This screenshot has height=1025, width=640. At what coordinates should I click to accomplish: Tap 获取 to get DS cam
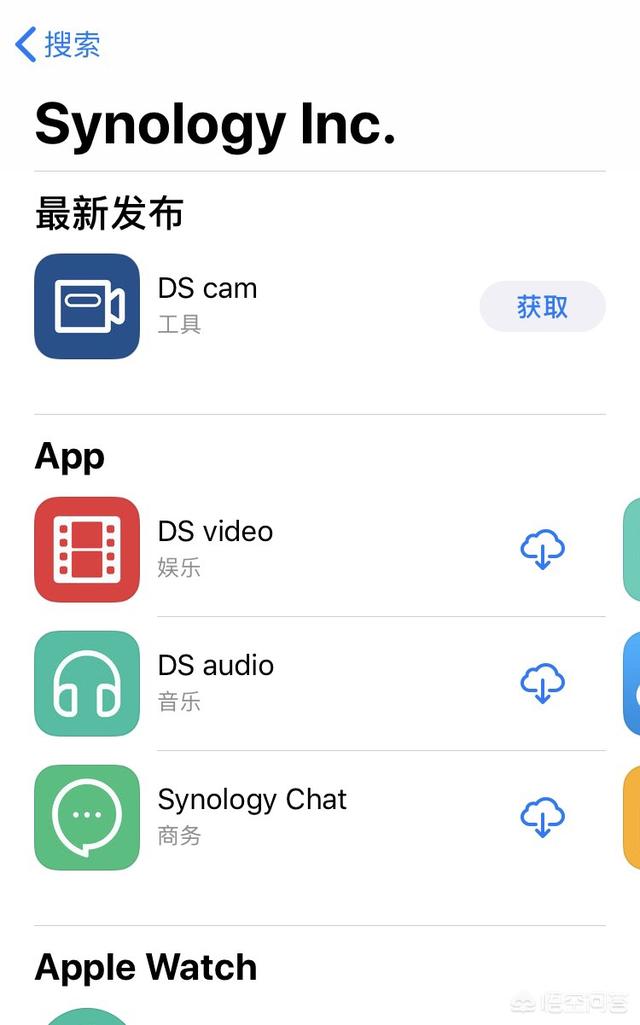click(x=542, y=307)
